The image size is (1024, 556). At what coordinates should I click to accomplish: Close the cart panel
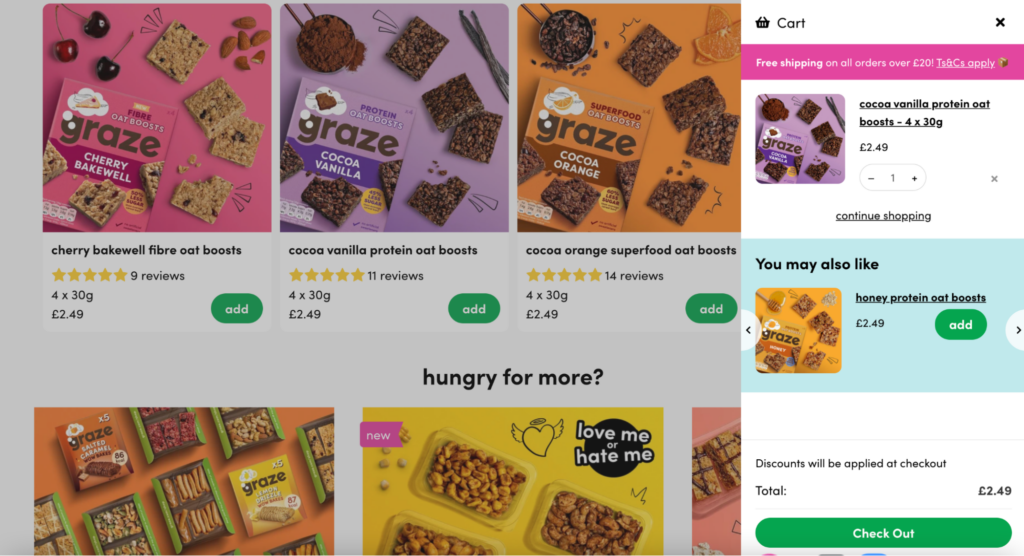coord(1000,22)
